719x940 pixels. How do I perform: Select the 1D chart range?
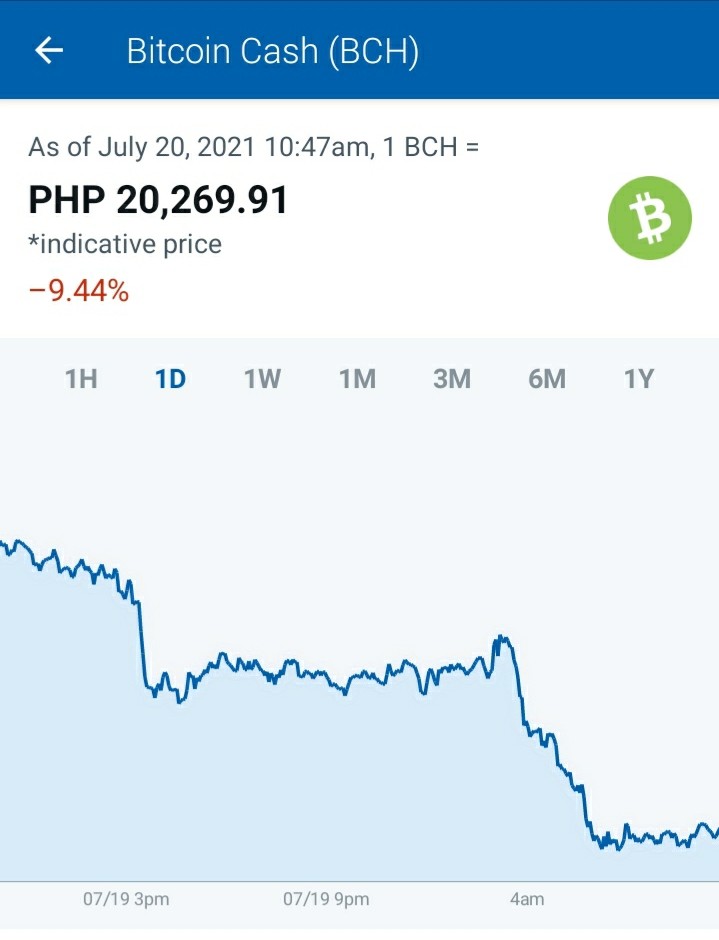coord(171,379)
